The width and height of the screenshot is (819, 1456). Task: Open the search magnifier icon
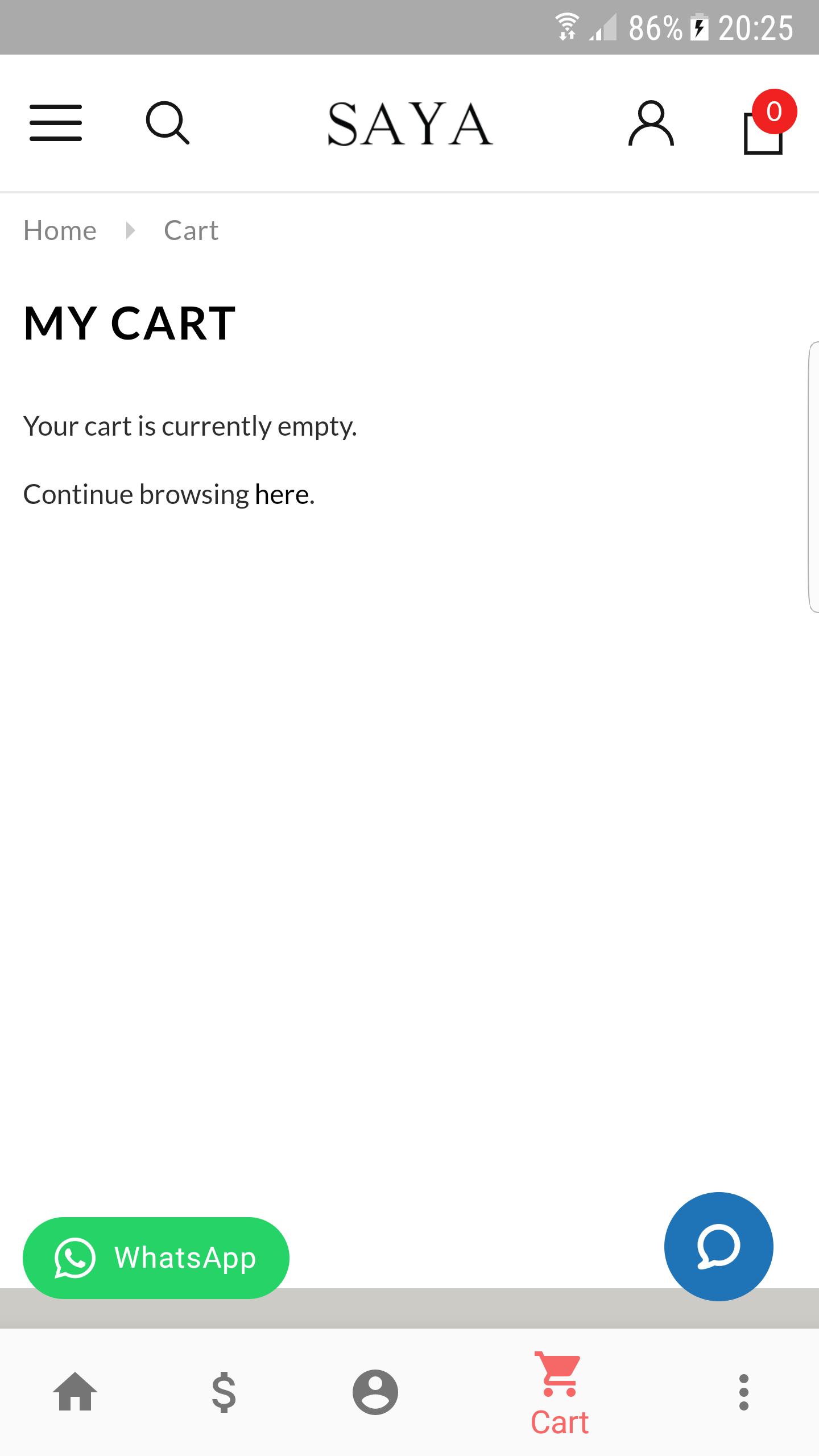168,123
